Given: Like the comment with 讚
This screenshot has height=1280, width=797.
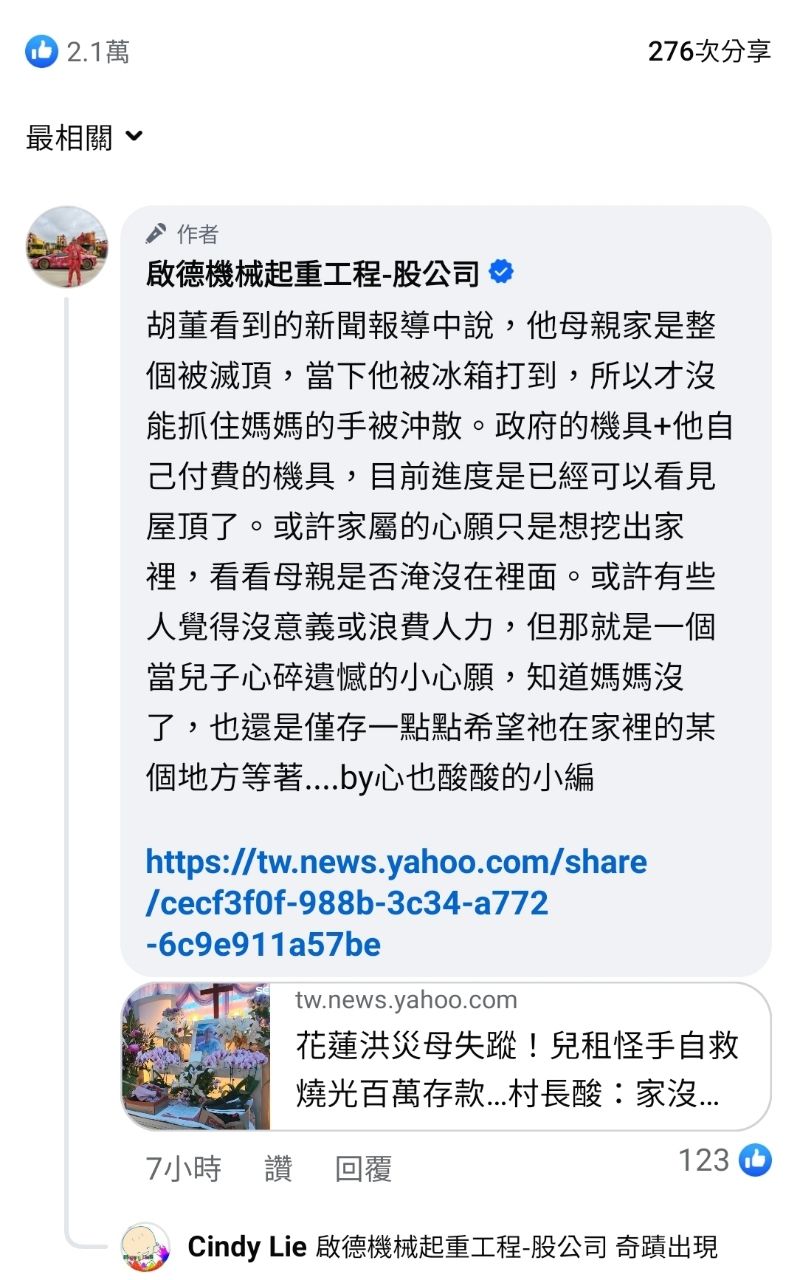Looking at the screenshot, I should click(278, 1169).
